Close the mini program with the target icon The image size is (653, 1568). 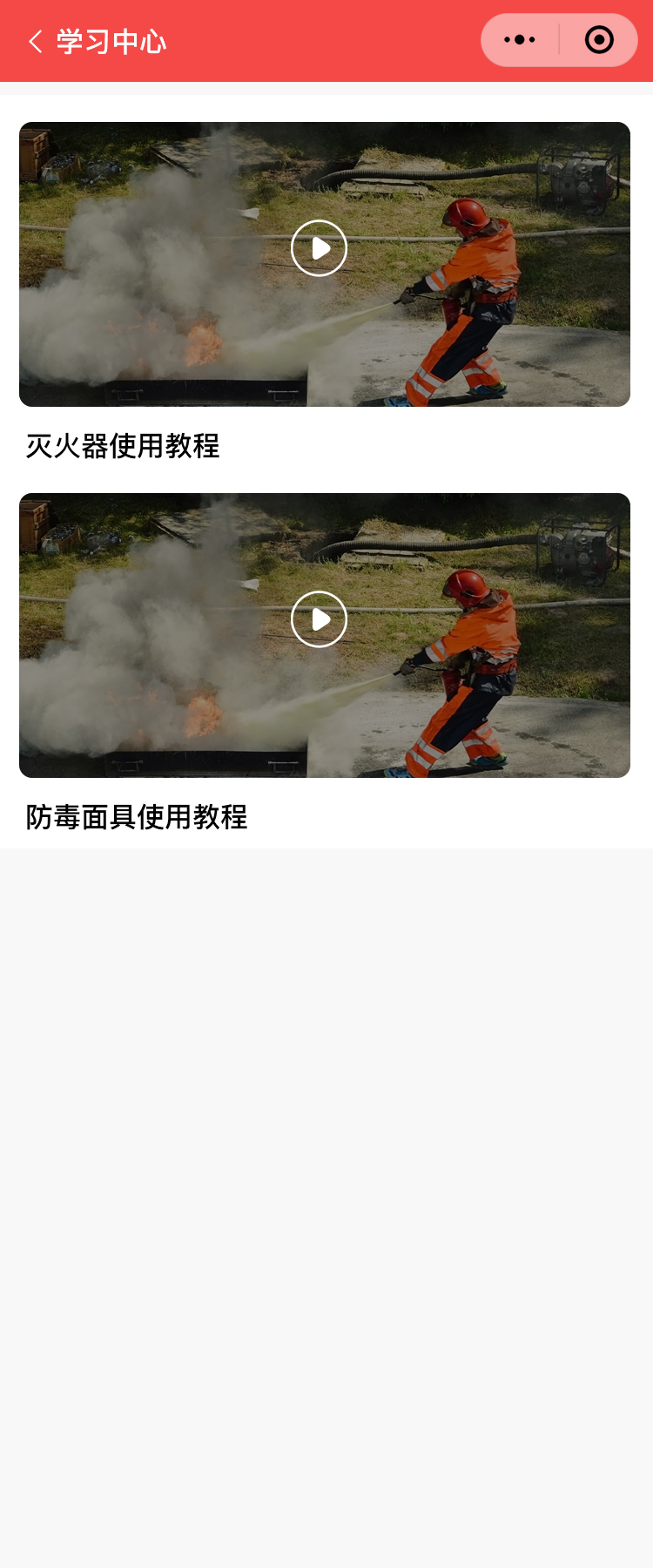pos(599,40)
